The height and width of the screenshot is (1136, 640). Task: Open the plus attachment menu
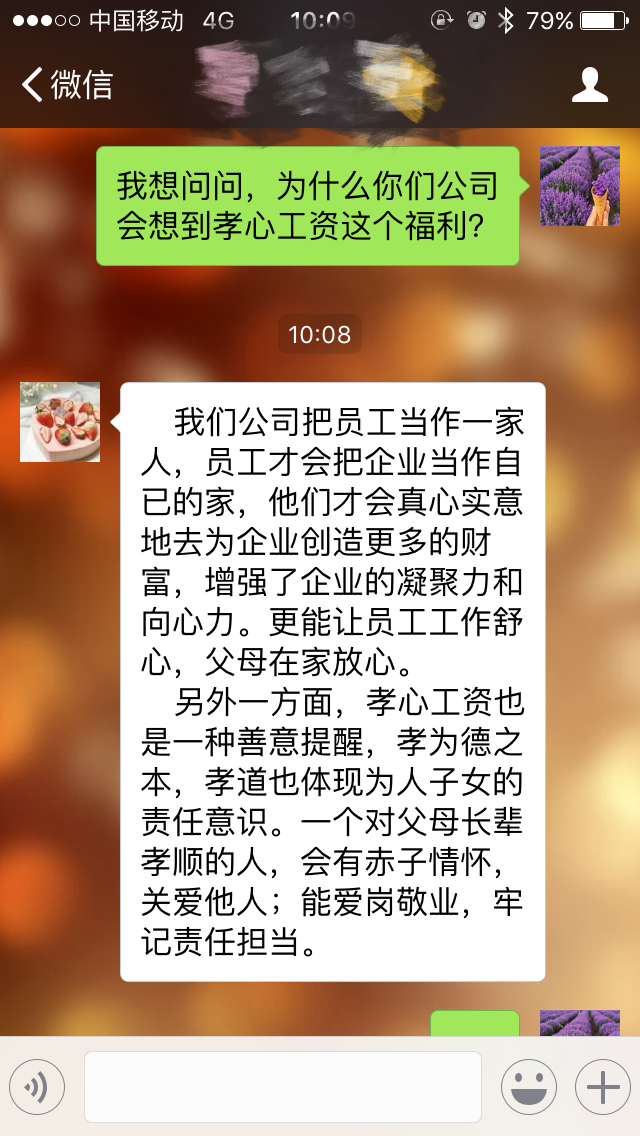[x=602, y=1086]
